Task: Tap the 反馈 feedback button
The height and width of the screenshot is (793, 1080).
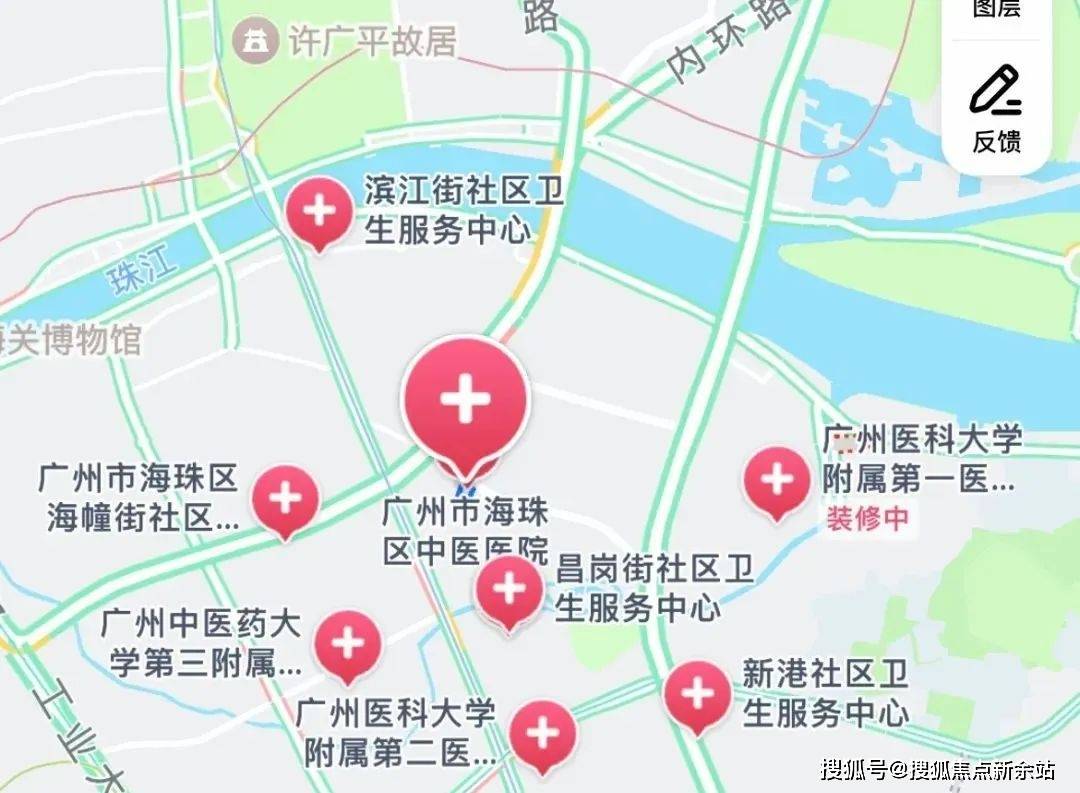Action: click(996, 108)
